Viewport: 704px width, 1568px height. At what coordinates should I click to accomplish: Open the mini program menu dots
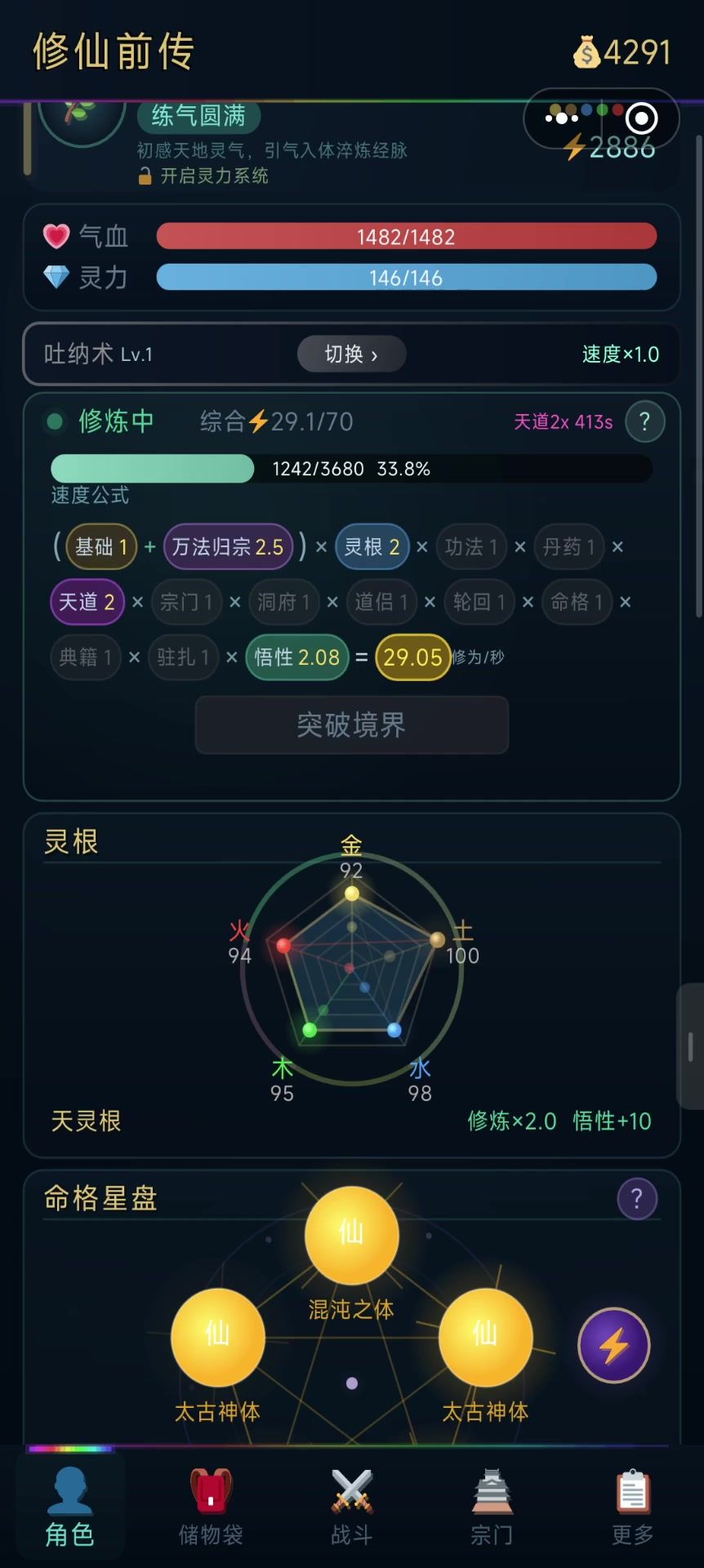coord(561,118)
